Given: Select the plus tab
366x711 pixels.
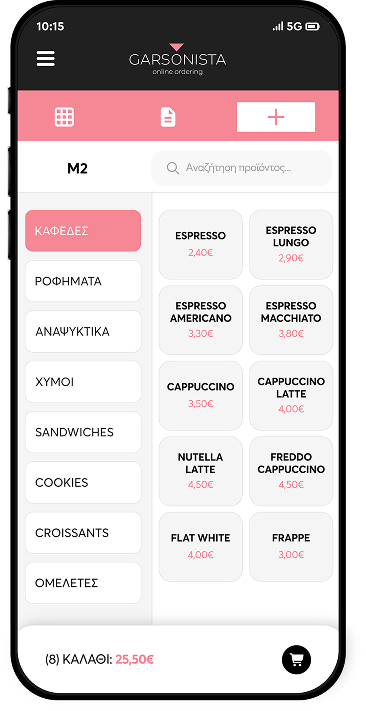Looking at the screenshot, I should 276,117.
